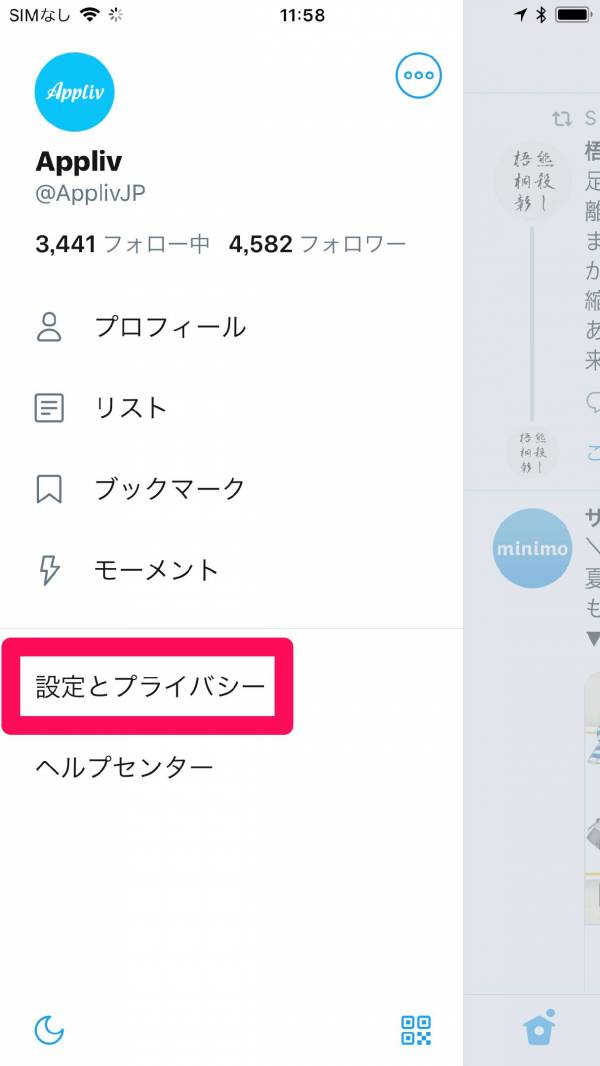Image resolution: width=600 pixels, height=1066 pixels.
Task: Open ヘルプセンター
Action: (125, 767)
